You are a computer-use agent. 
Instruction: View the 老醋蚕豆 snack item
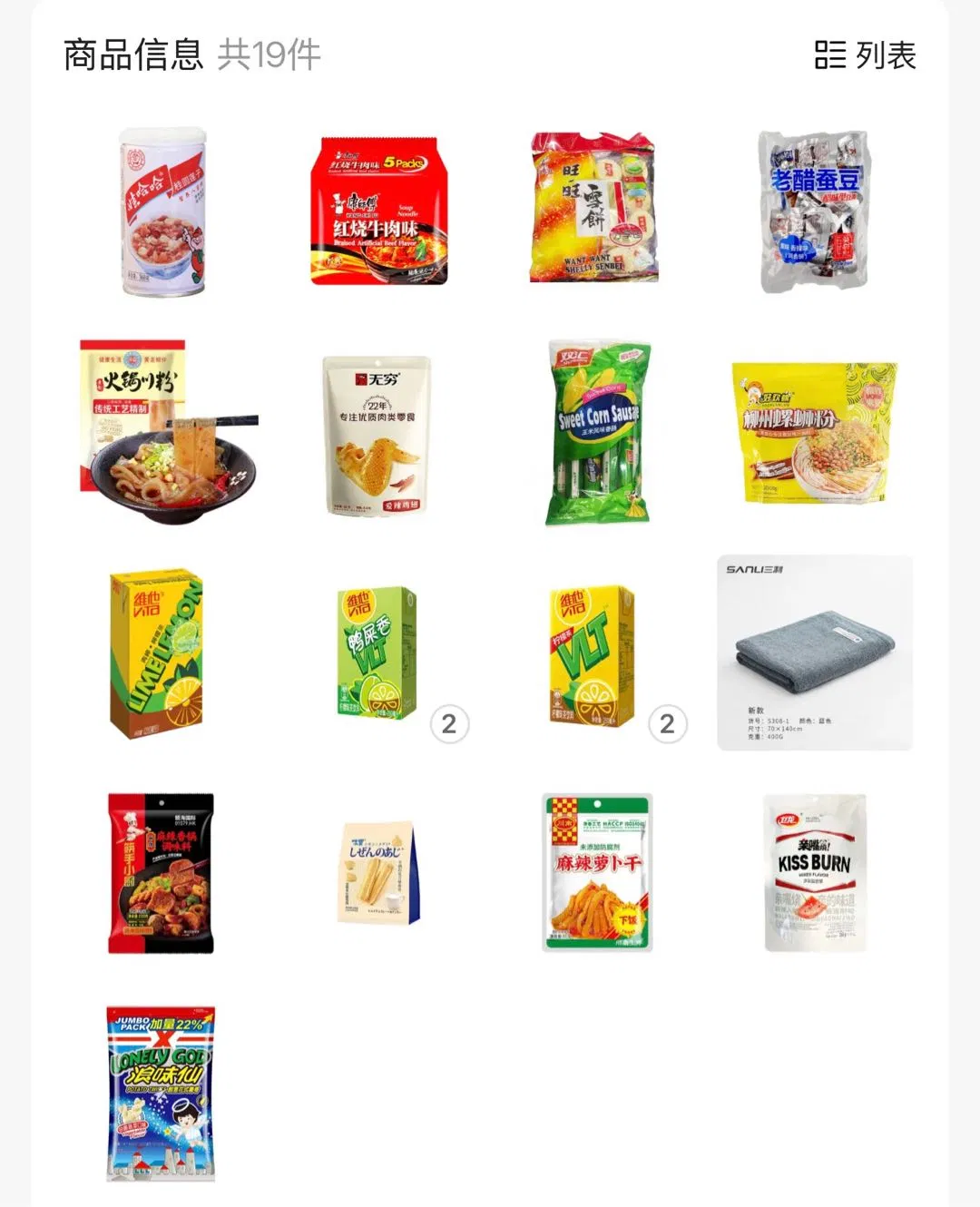[814, 211]
